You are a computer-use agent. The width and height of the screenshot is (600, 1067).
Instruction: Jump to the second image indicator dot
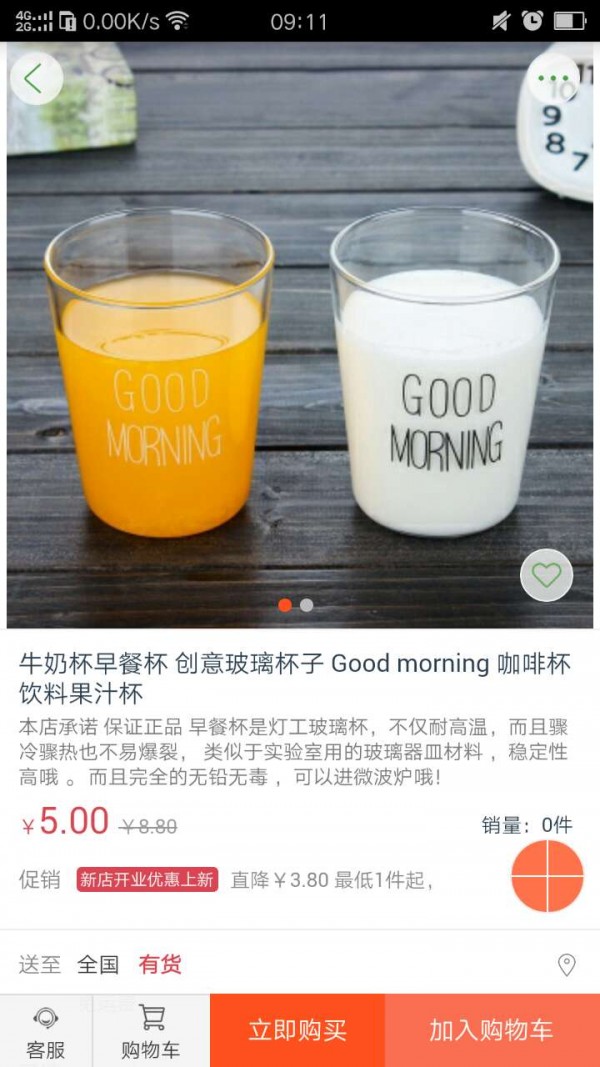(307, 605)
